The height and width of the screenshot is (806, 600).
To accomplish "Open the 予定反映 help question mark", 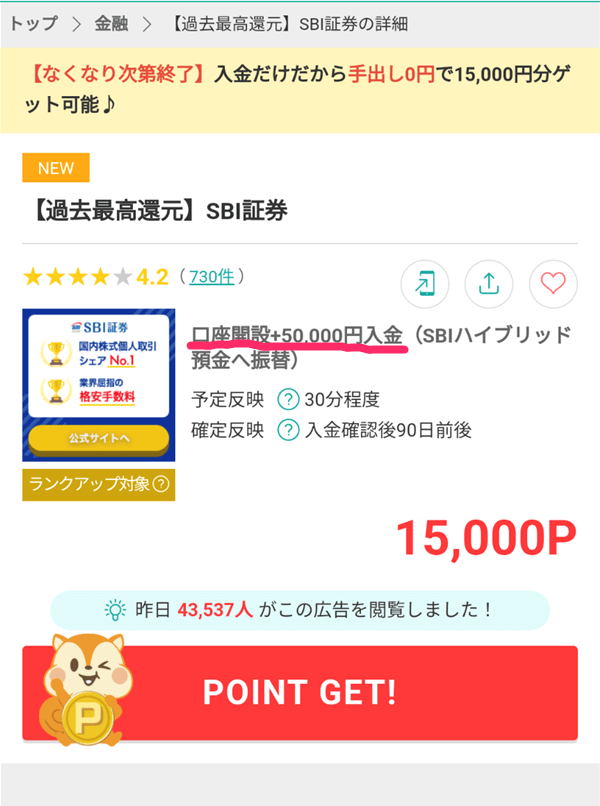I will (x=288, y=400).
